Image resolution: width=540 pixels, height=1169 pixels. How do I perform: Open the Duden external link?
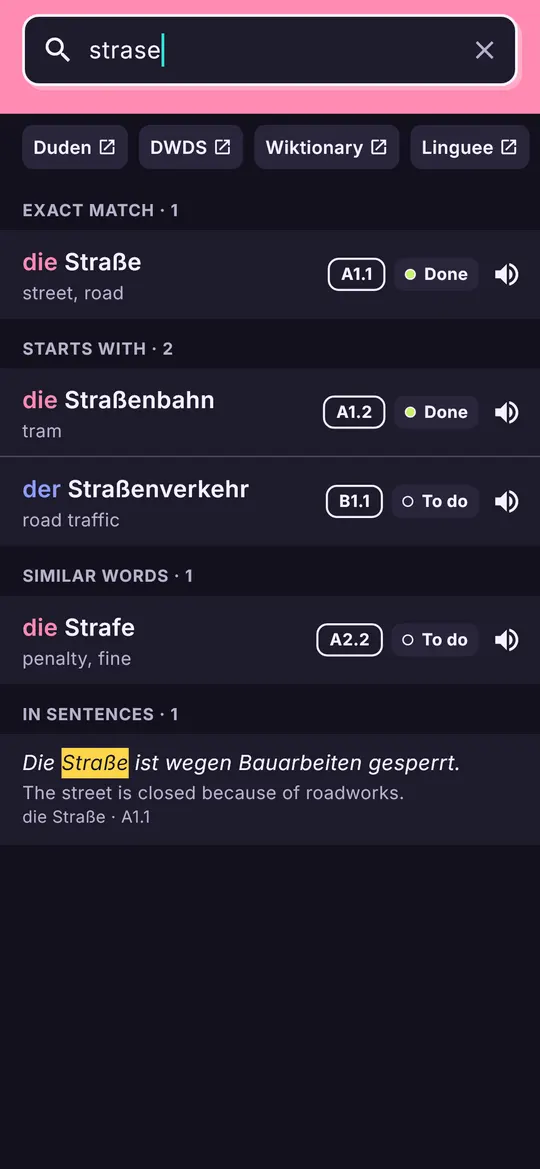click(x=75, y=147)
